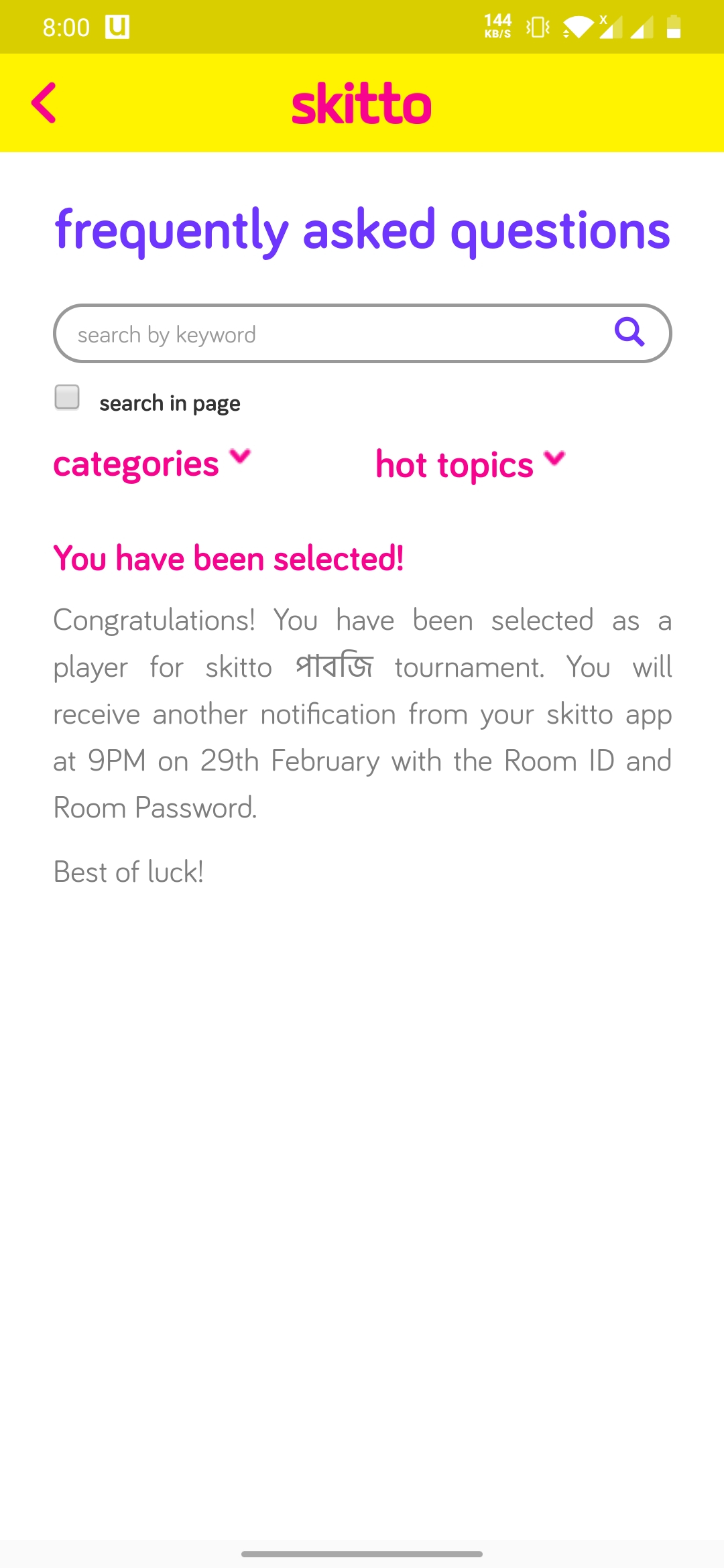
Task: Expand the categories dropdown
Action: [152, 464]
